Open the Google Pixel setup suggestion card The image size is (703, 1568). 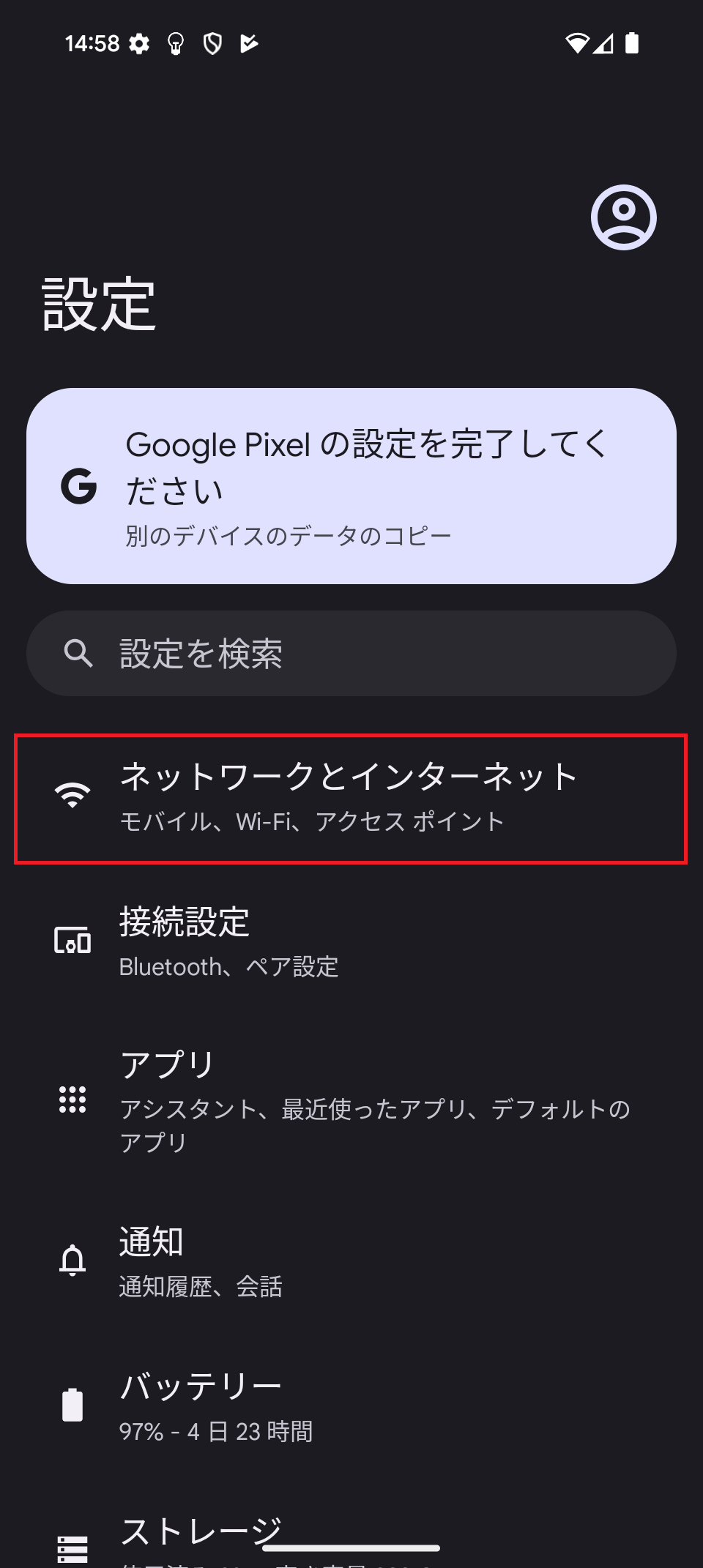pyautogui.click(x=350, y=483)
